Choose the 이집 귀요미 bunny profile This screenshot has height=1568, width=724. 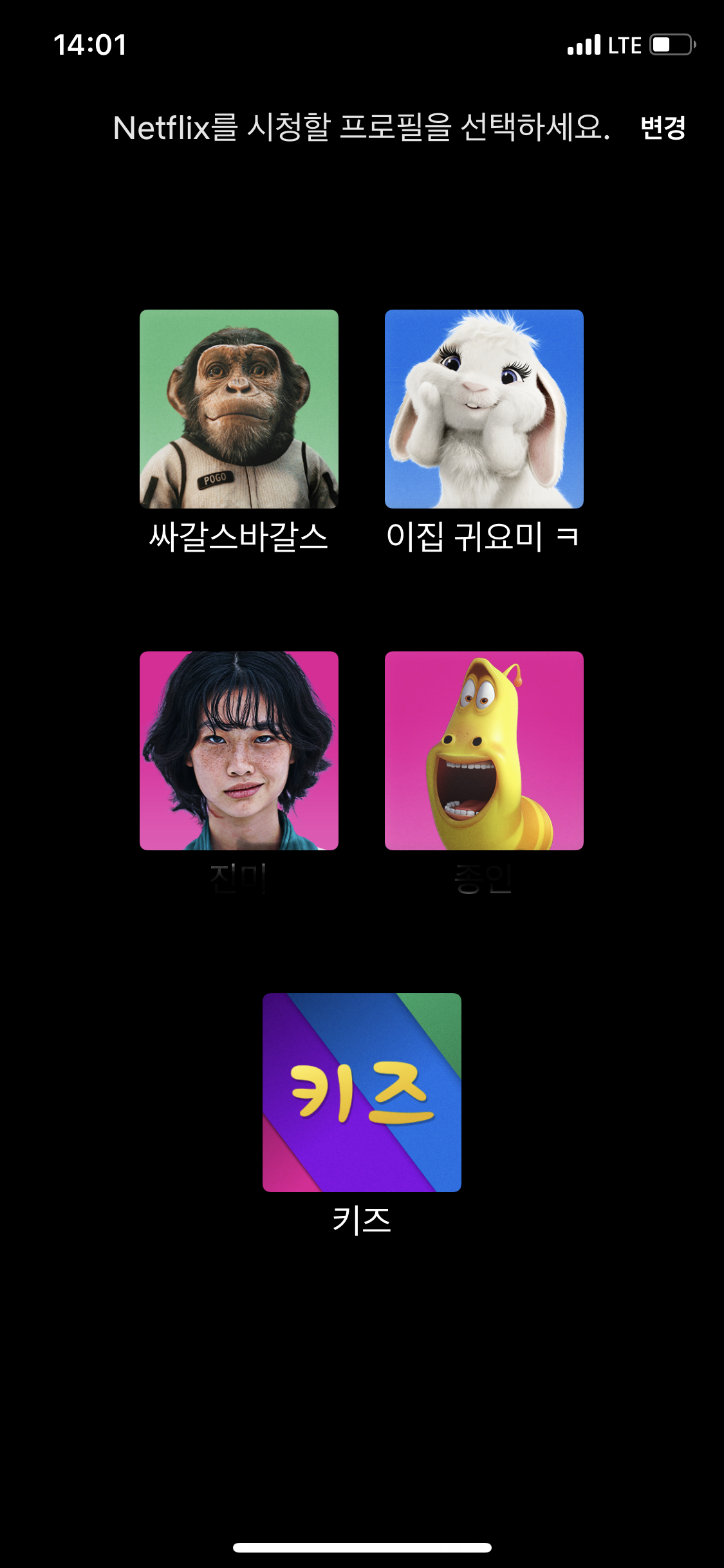(484, 409)
